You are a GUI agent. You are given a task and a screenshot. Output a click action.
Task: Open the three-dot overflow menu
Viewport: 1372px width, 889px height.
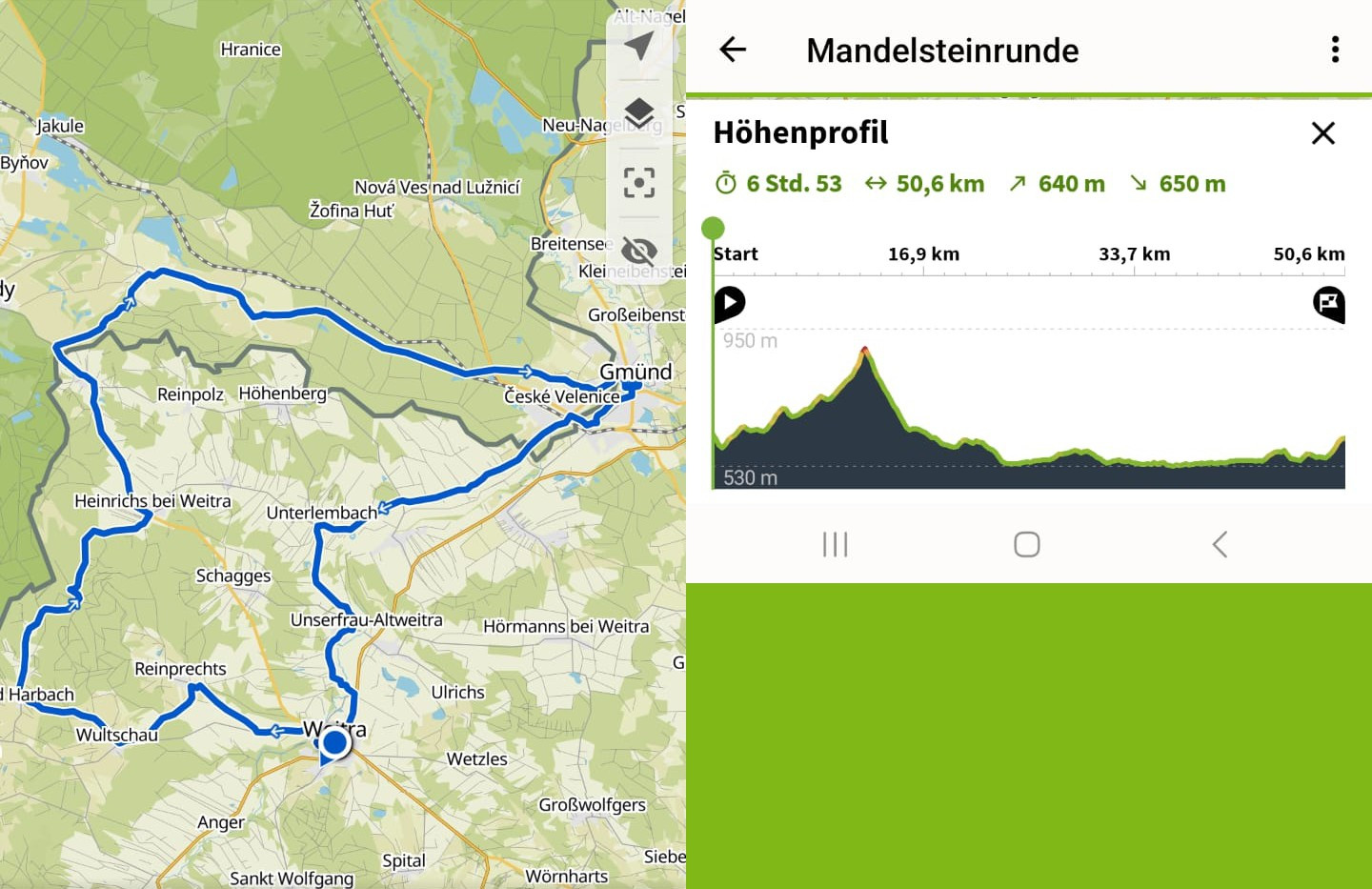(1335, 50)
